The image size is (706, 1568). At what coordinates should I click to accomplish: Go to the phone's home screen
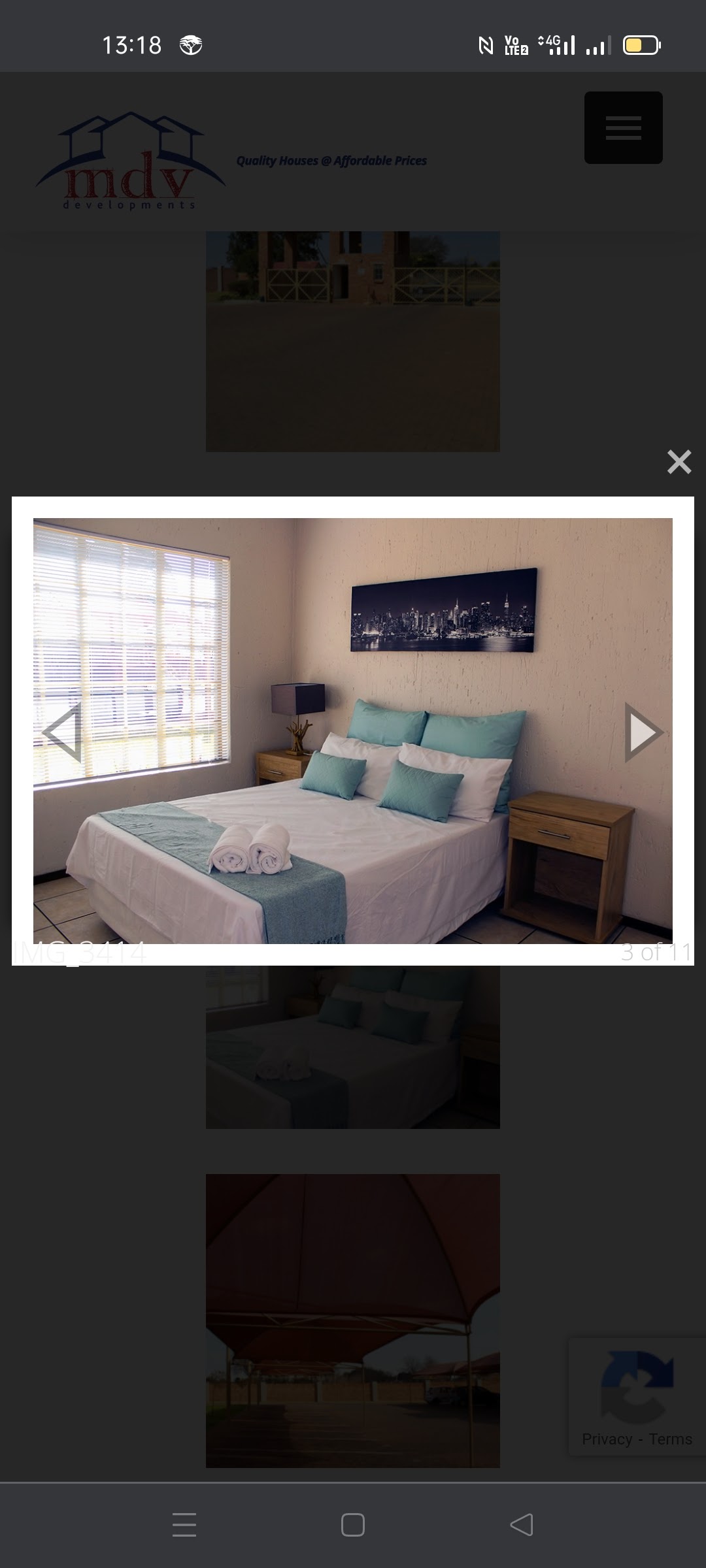(x=353, y=1525)
